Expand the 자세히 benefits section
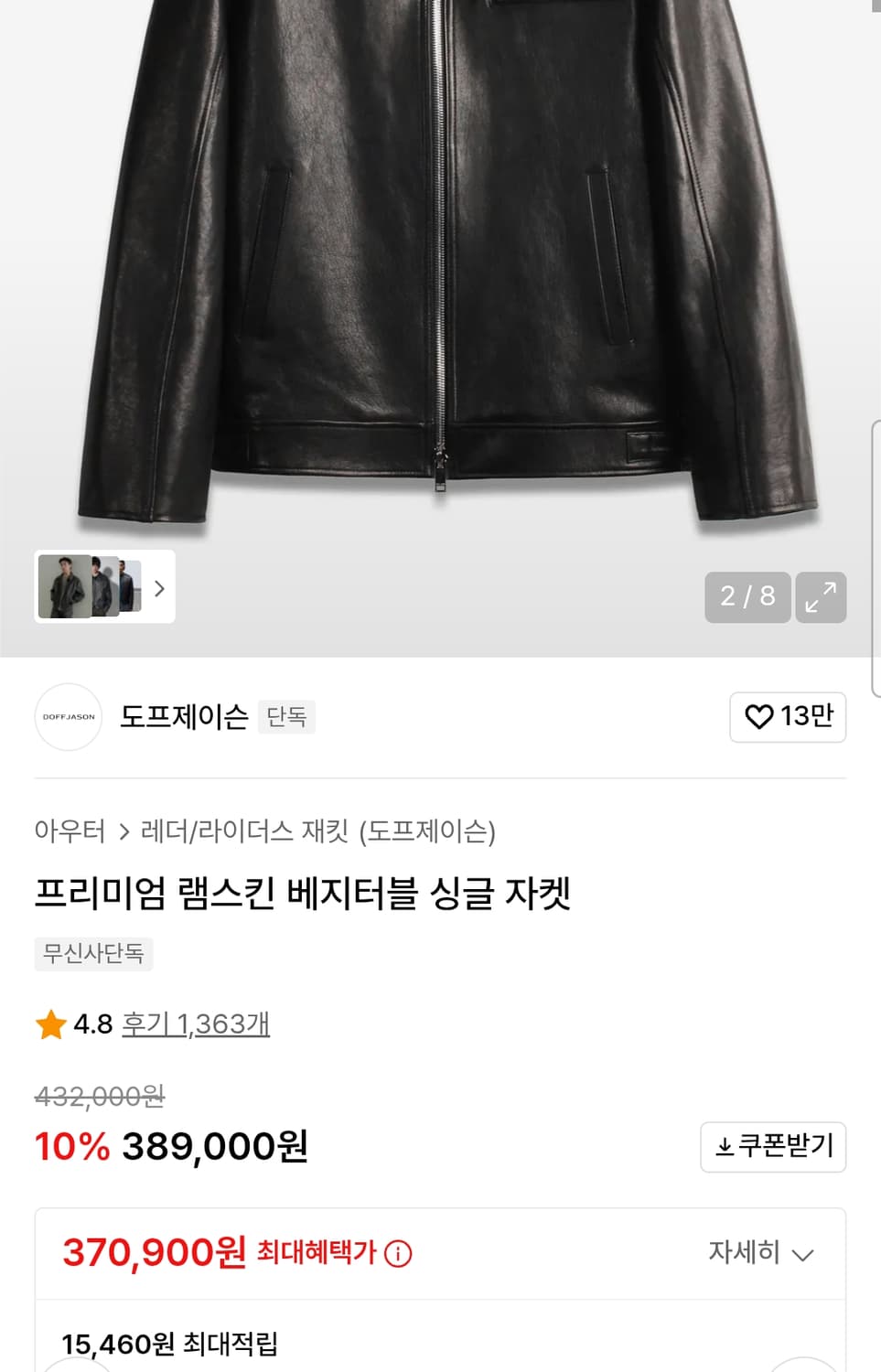Image resolution: width=881 pixels, height=1372 pixels. click(743, 1253)
